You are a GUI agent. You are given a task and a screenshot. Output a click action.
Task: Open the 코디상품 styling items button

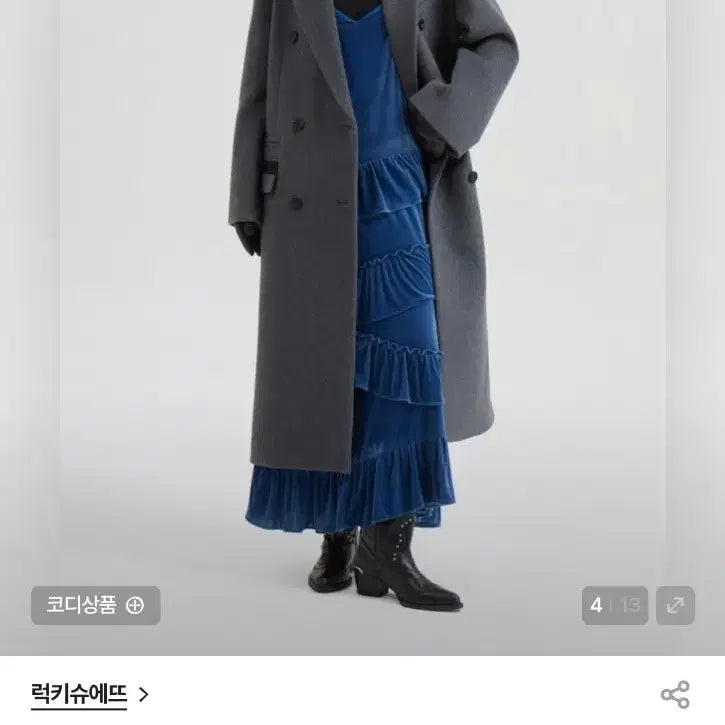96,605
